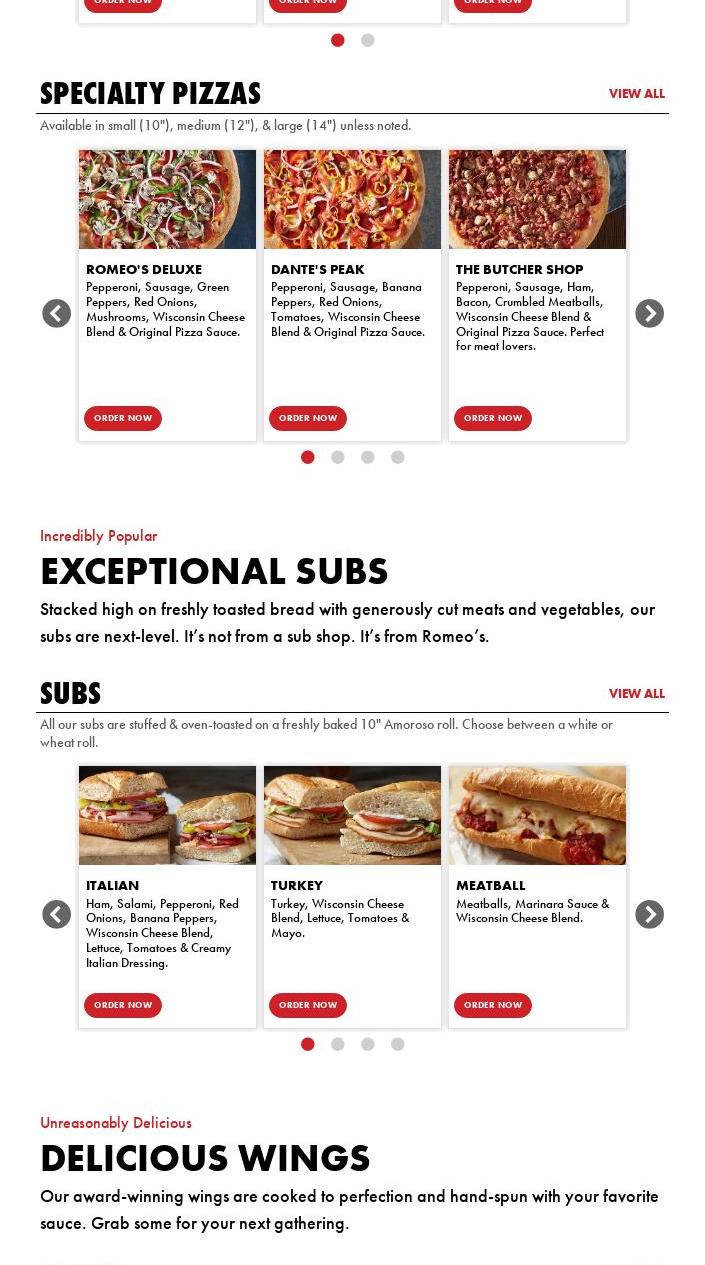Image resolution: width=705 pixels, height=1265 pixels.
Task: Order The Butcher Shop pizza now
Action: tap(493, 418)
